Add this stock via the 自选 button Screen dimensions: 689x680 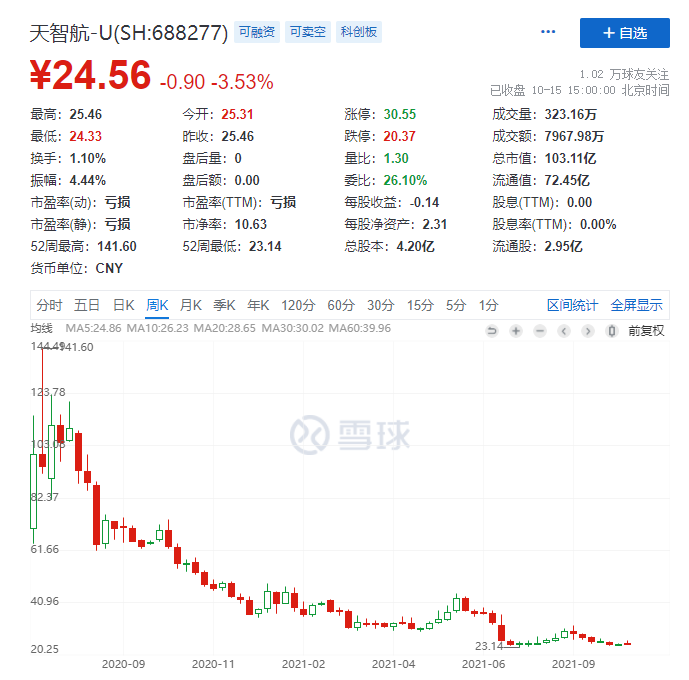pos(624,33)
